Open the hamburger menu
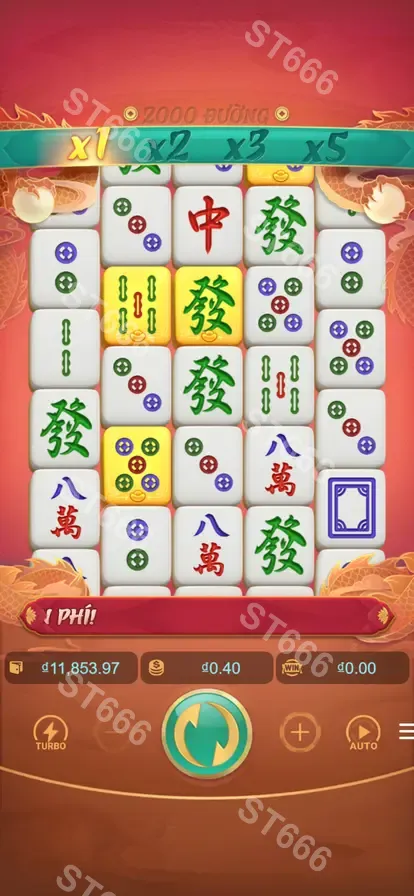 (407, 731)
